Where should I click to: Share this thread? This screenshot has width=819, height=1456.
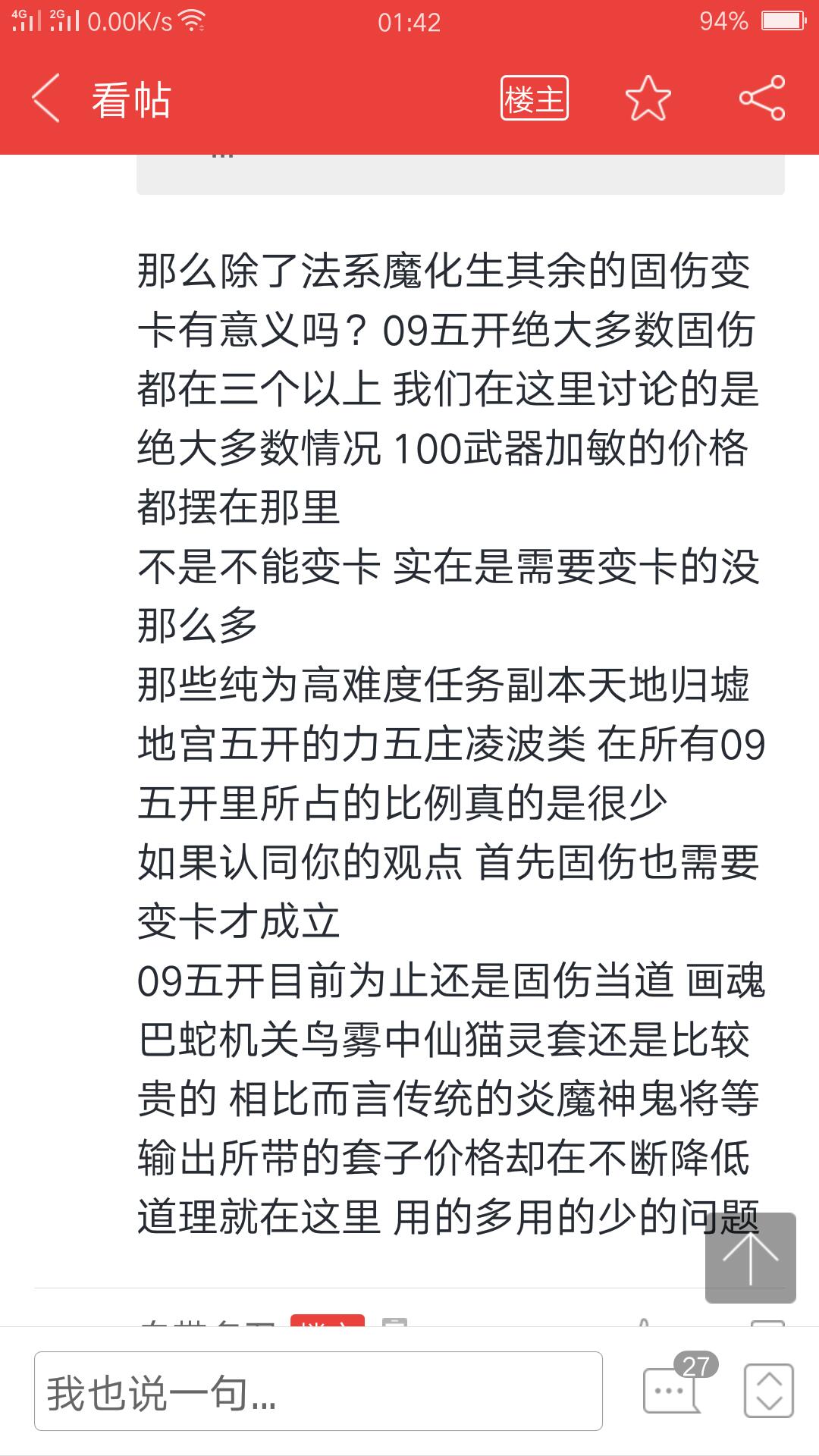click(762, 99)
